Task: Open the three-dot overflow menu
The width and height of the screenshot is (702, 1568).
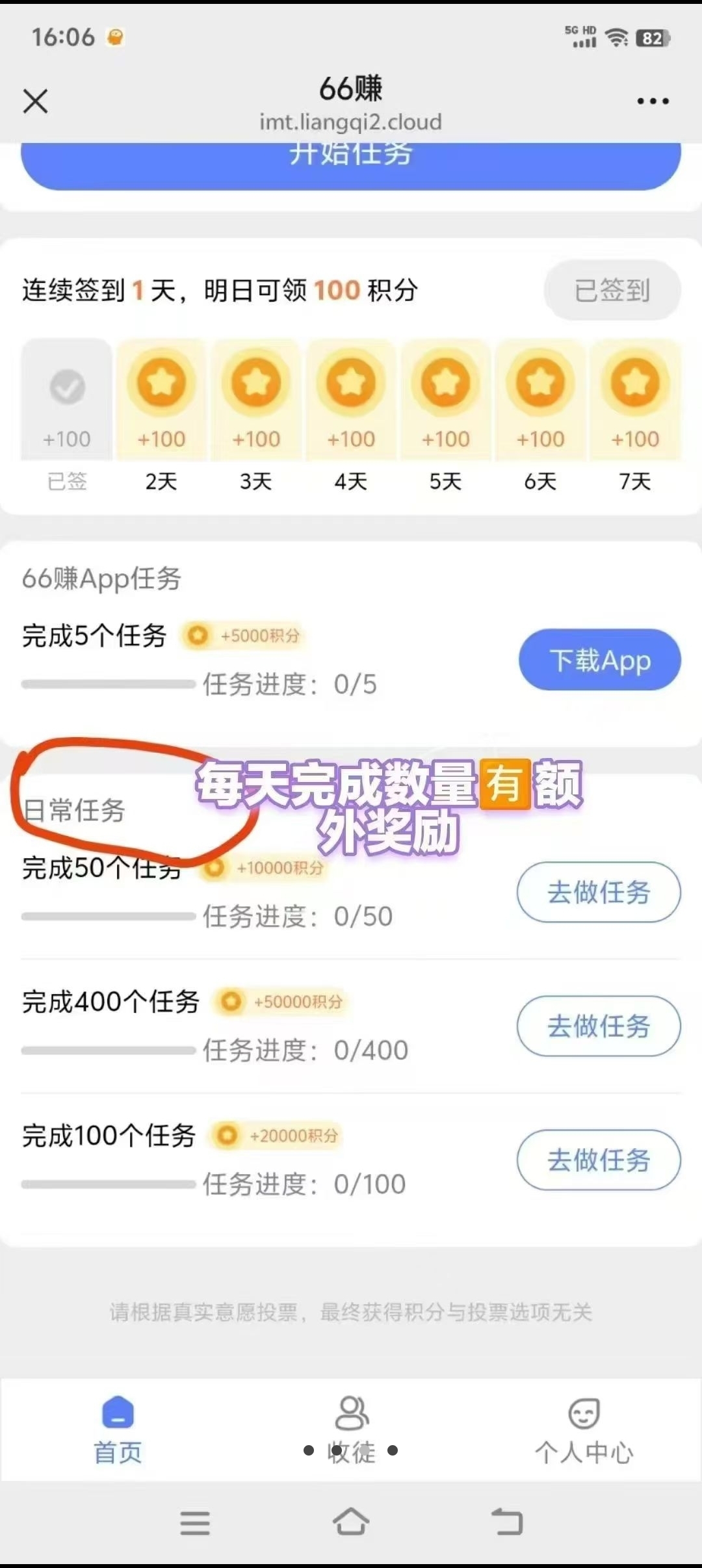Action: coord(653,101)
